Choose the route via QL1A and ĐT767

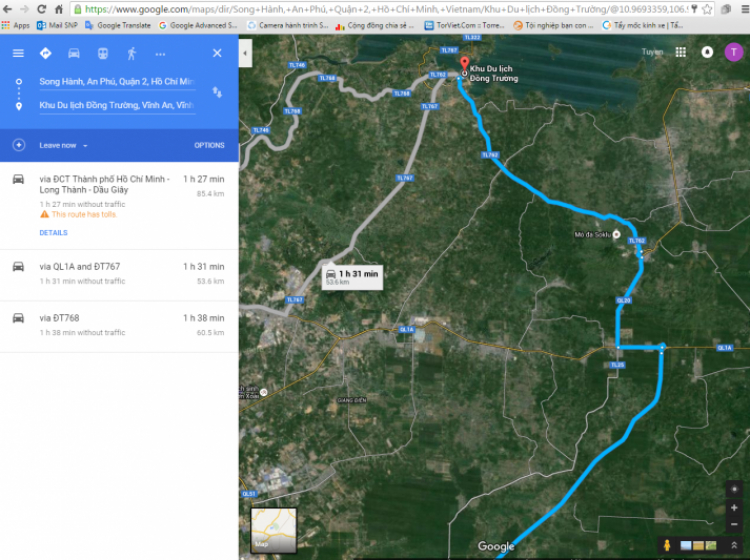[x=118, y=273]
